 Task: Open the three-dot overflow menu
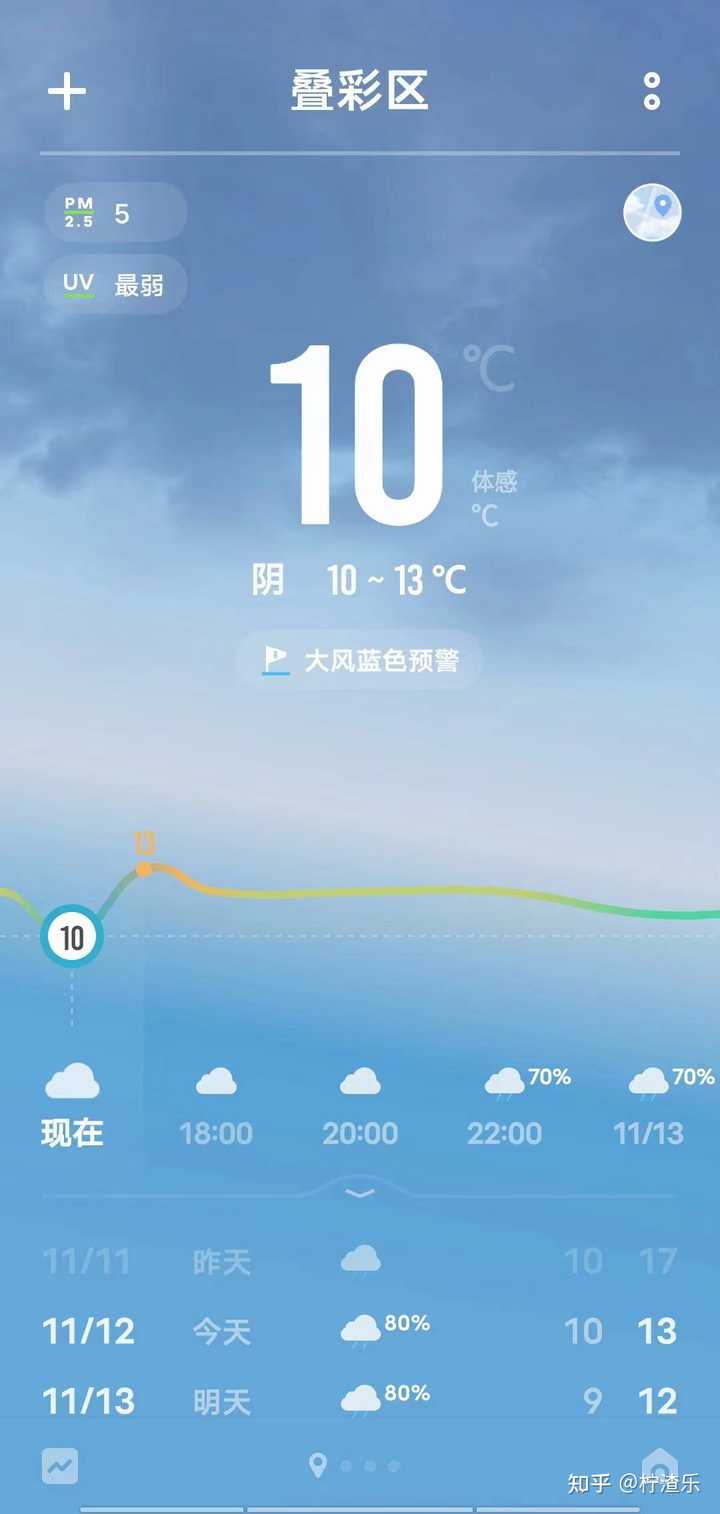[x=652, y=92]
